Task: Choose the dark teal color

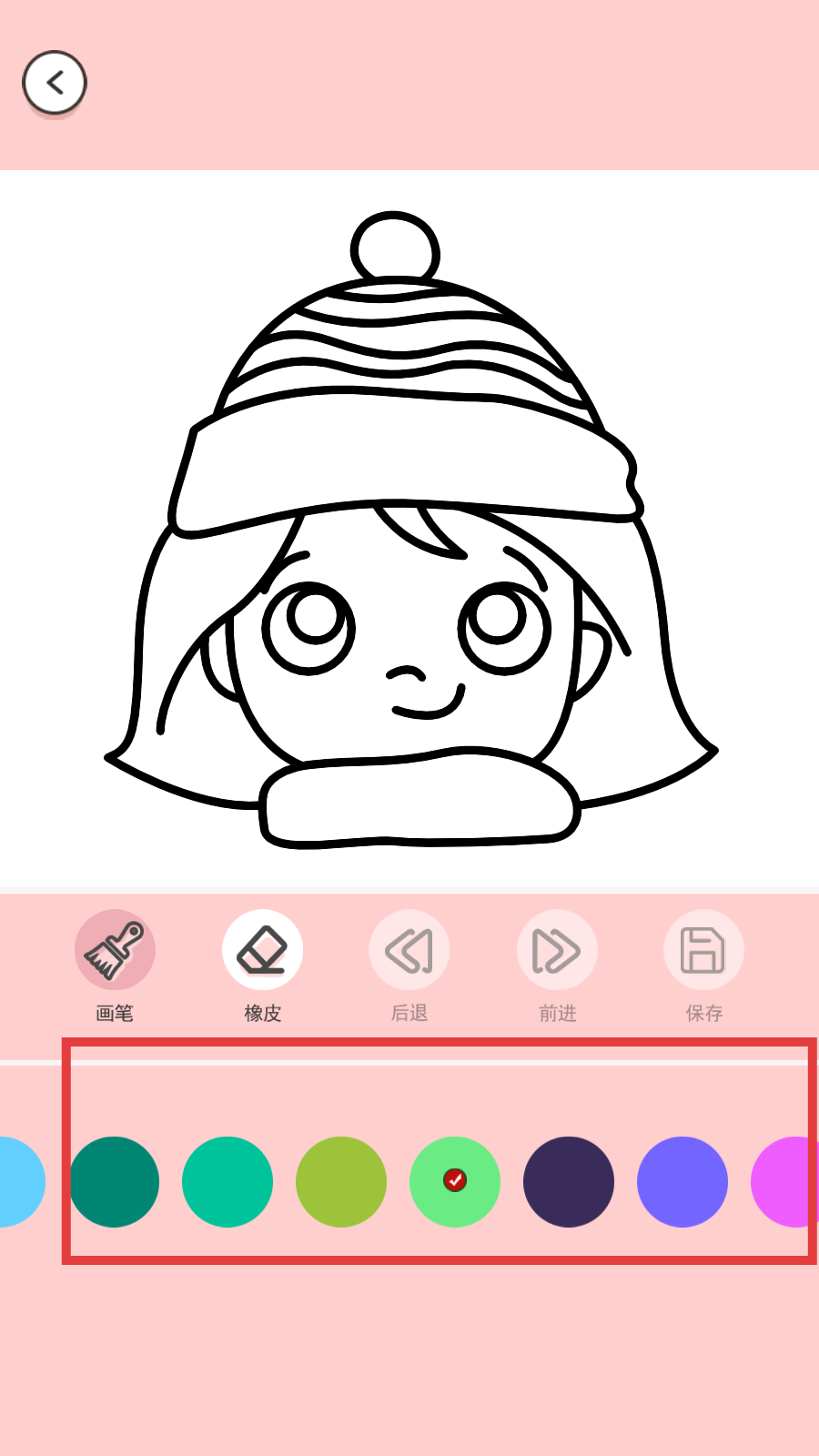Action: pyautogui.click(x=115, y=1182)
